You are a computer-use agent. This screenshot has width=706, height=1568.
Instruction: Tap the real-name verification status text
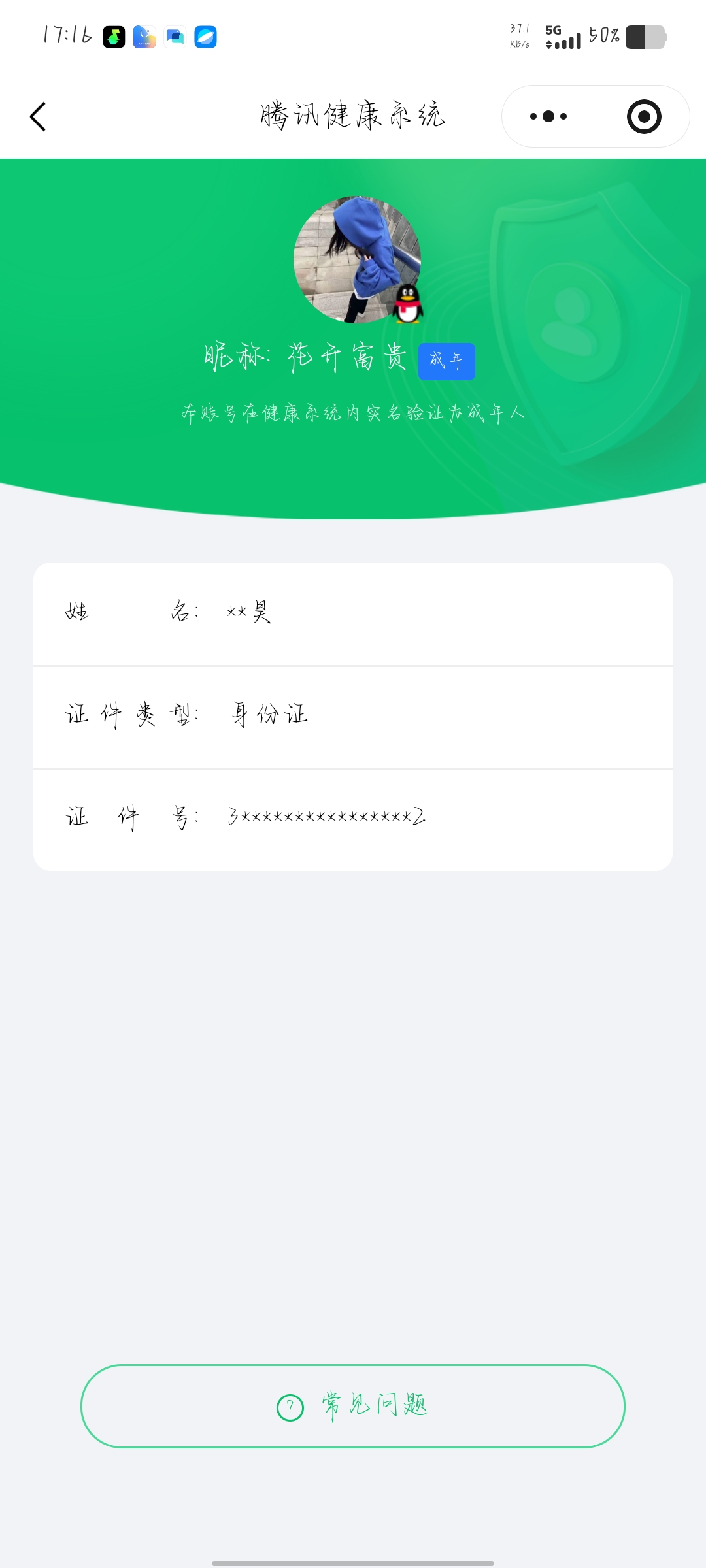point(353,412)
